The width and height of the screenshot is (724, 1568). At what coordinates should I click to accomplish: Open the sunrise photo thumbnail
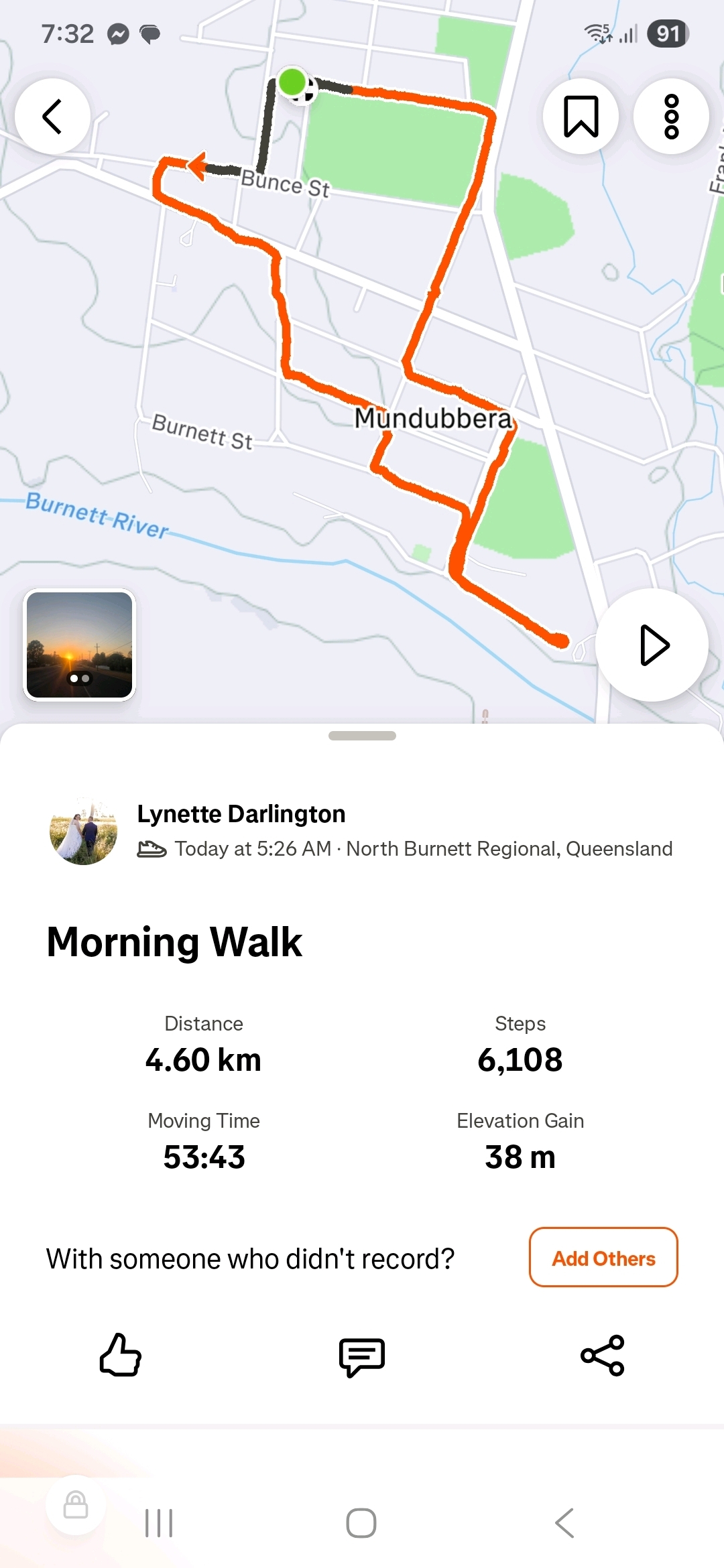pos(80,645)
